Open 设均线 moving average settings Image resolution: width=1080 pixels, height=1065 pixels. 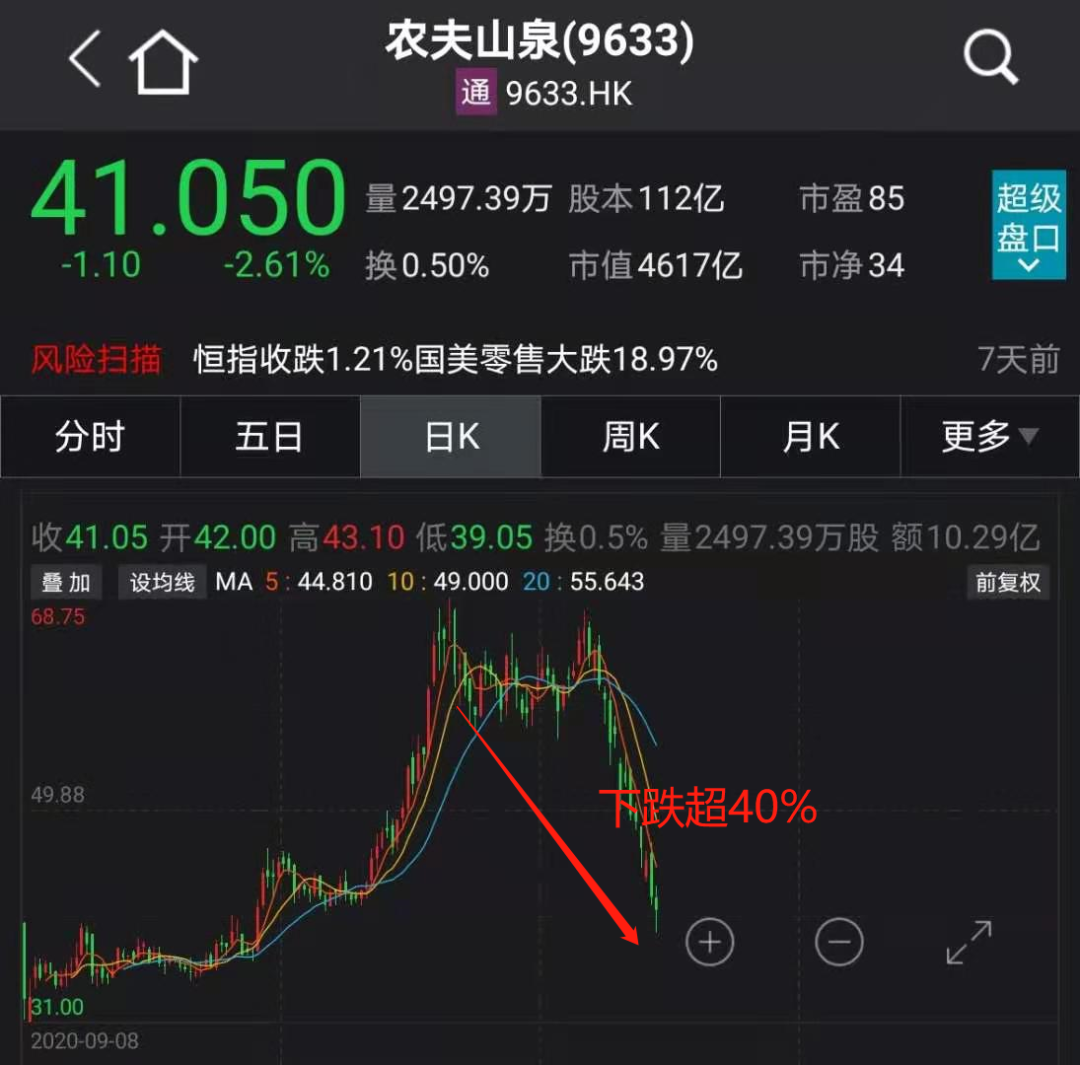pos(162,582)
